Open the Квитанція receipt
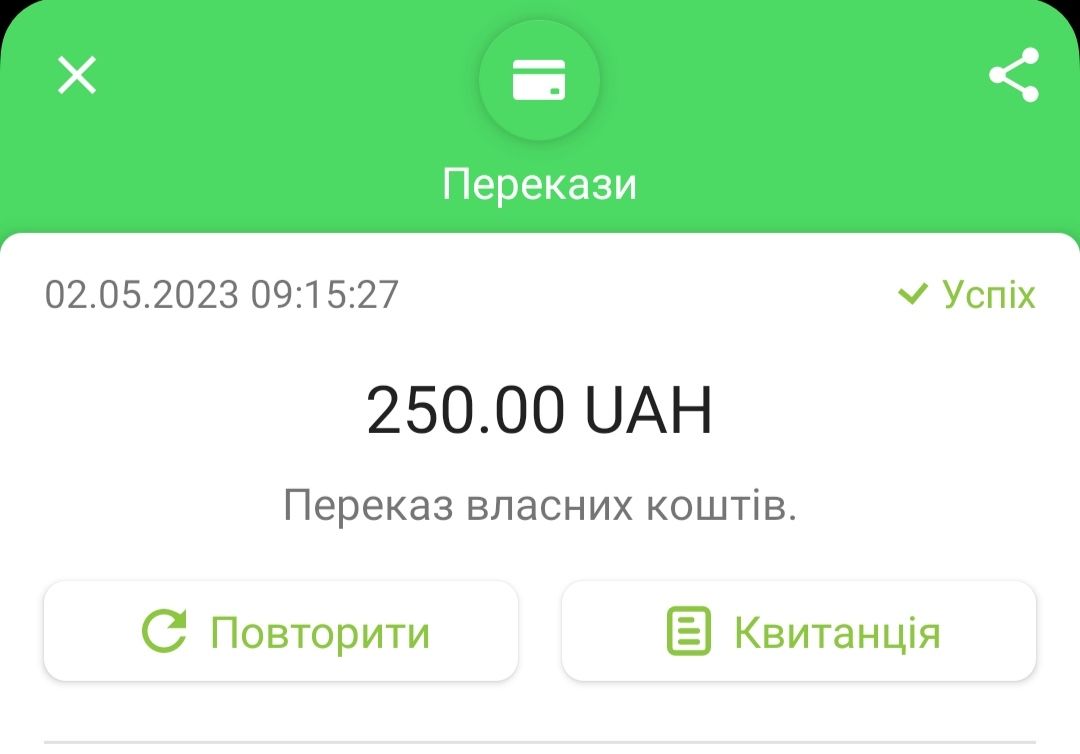Viewport: 1080px width, 754px height. [798, 632]
